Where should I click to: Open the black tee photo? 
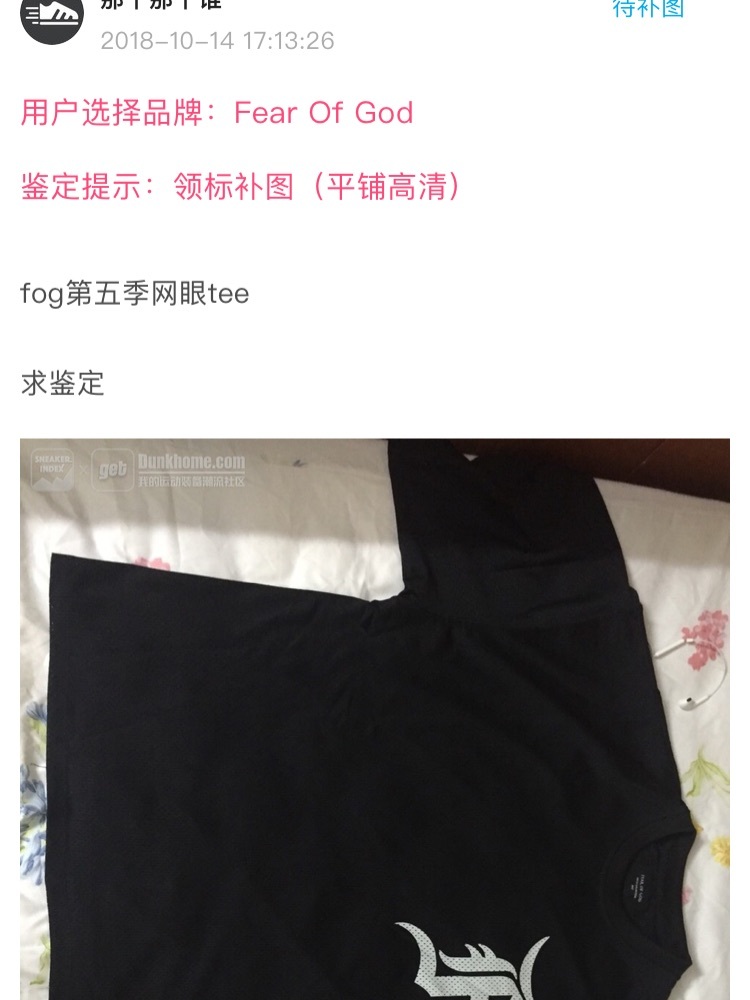[x=375, y=720]
